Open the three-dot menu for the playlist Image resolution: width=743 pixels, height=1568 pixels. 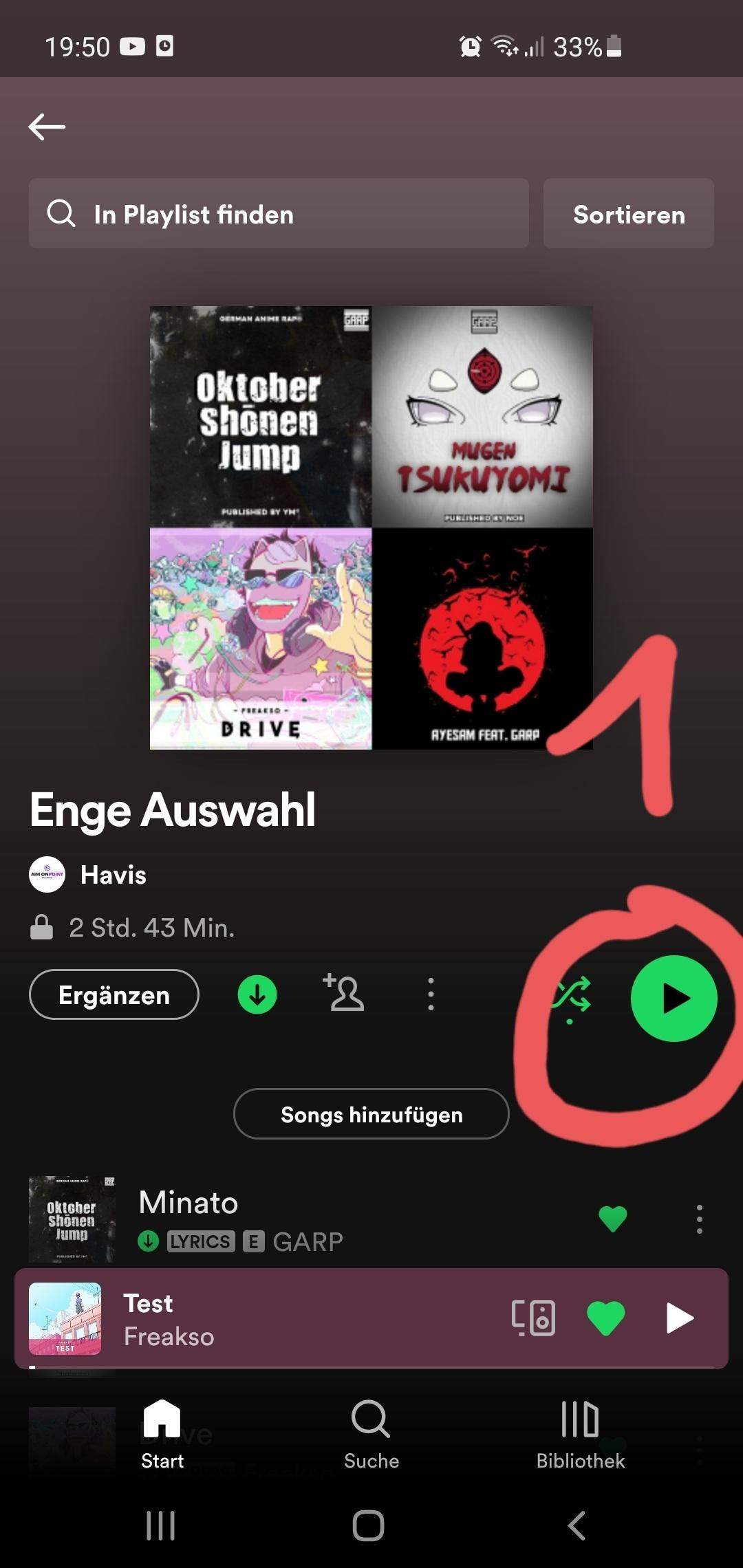pyautogui.click(x=430, y=994)
